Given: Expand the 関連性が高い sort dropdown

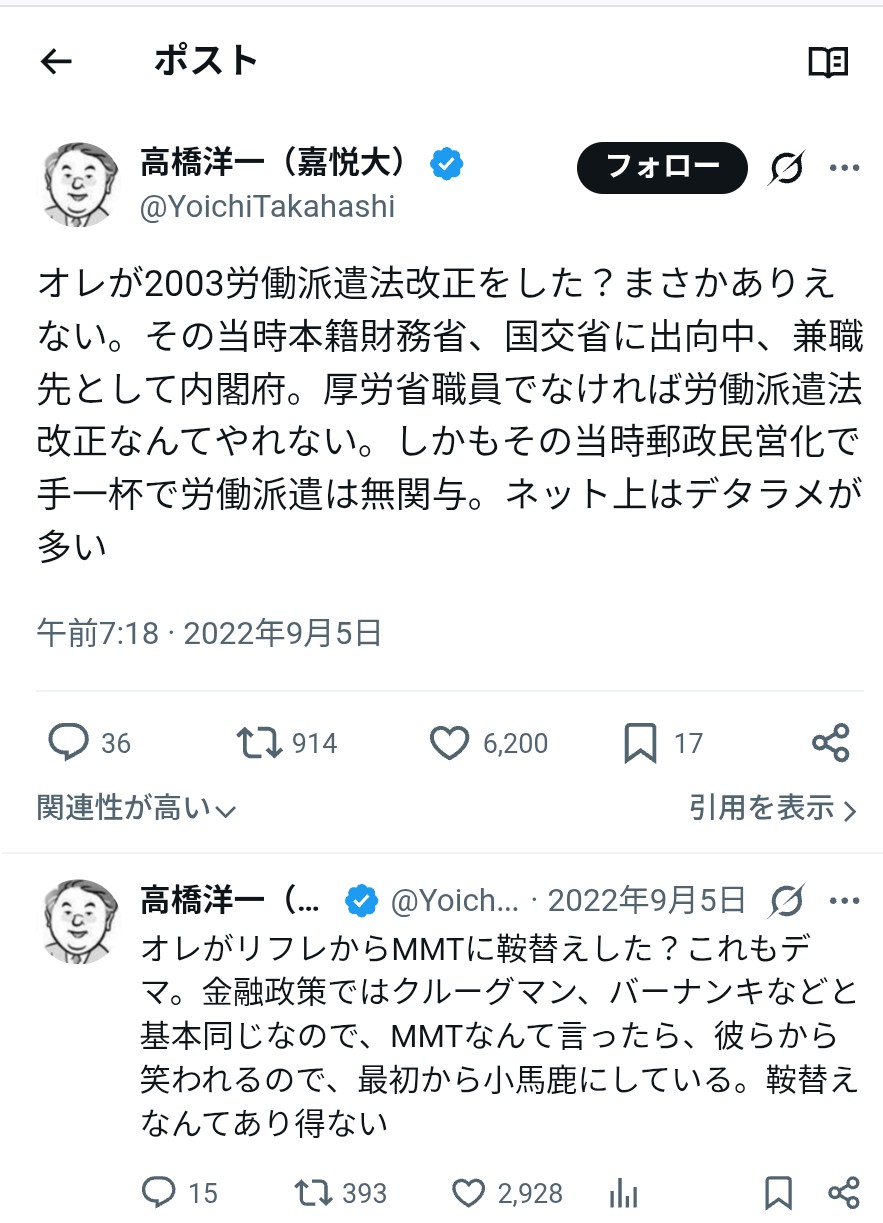Looking at the screenshot, I should [137, 808].
